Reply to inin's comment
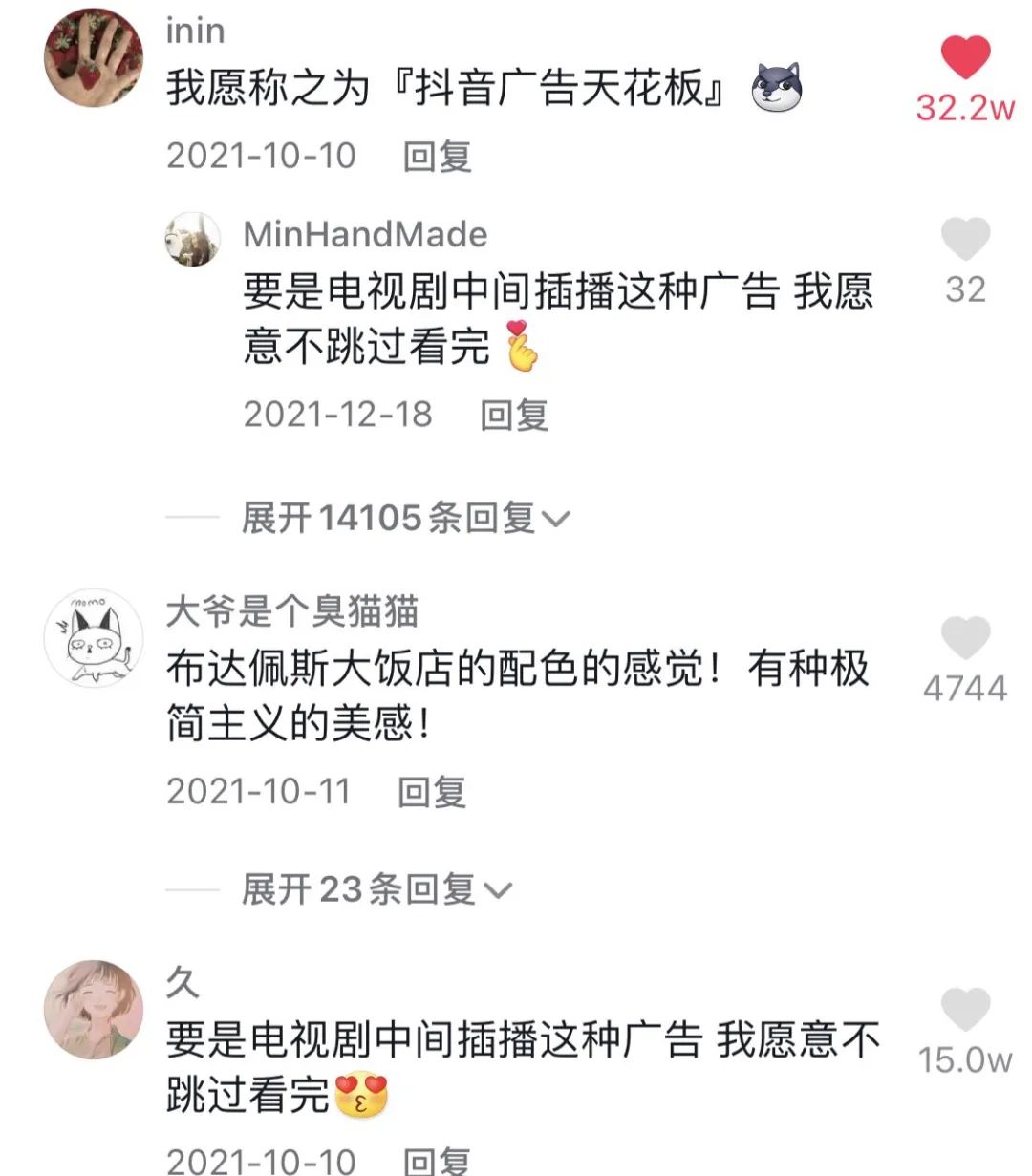The height and width of the screenshot is (1176, 1032). [437, 156]
